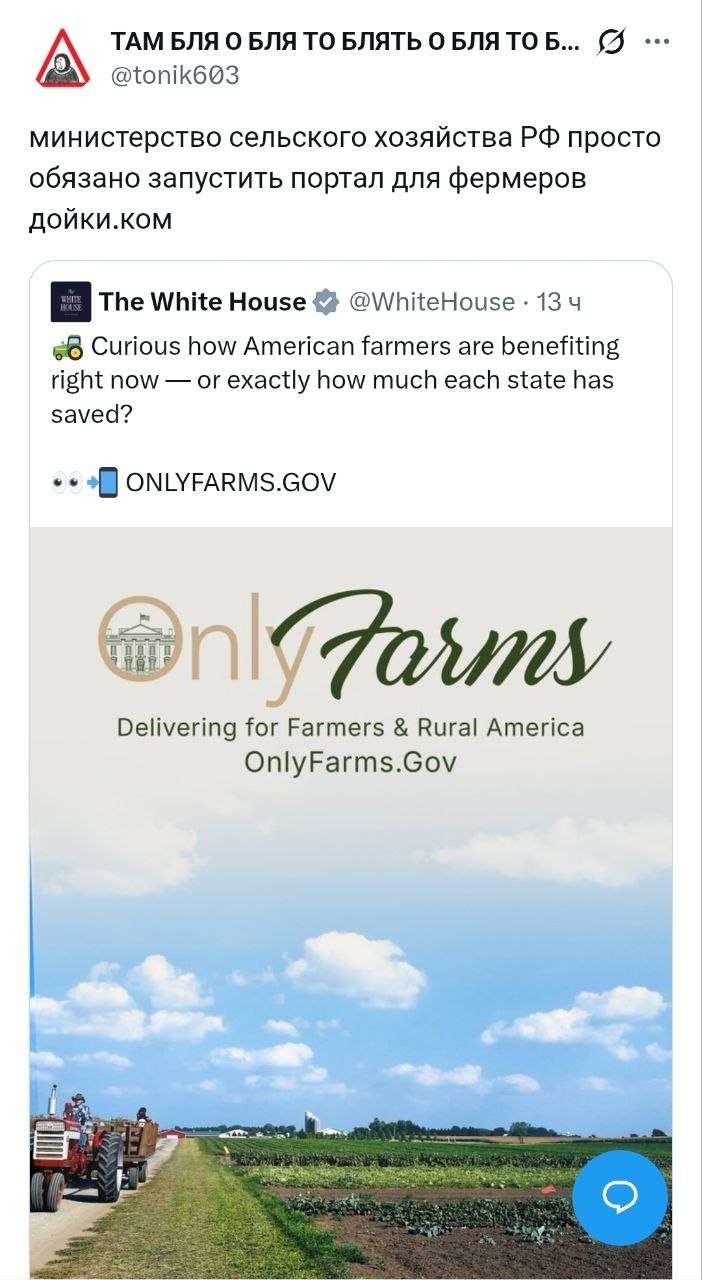Open the quoted White House tweet
Image resolution: width=702 pixels, height=1280 pixels.
[x=350, y=380]
